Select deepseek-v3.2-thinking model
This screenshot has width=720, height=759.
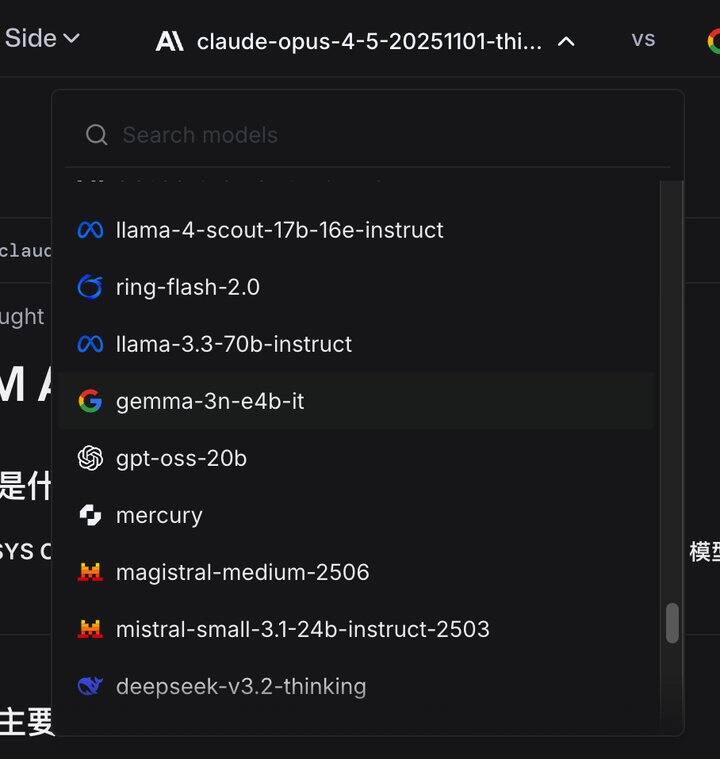coord(240,686)
